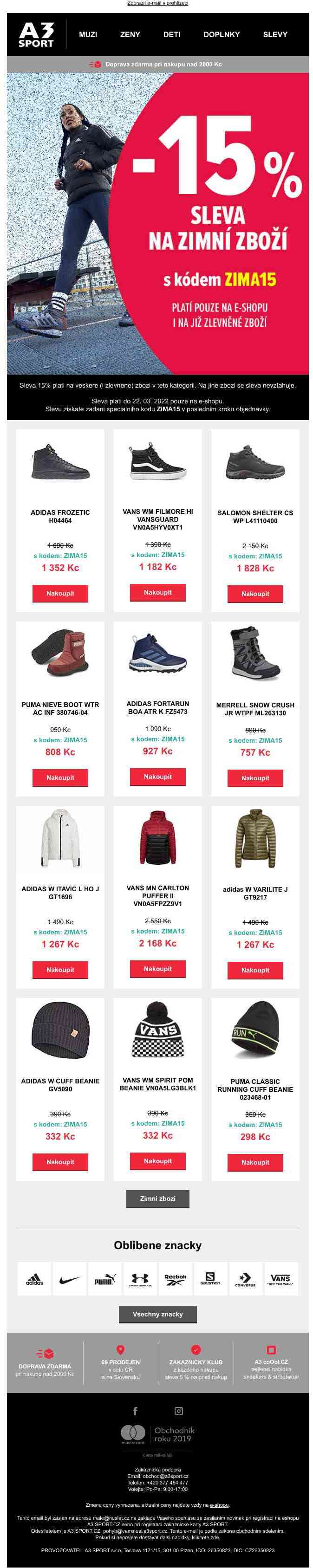
Task: Open the Vsechny znacky button
Action: click(x=158, y=1314)
